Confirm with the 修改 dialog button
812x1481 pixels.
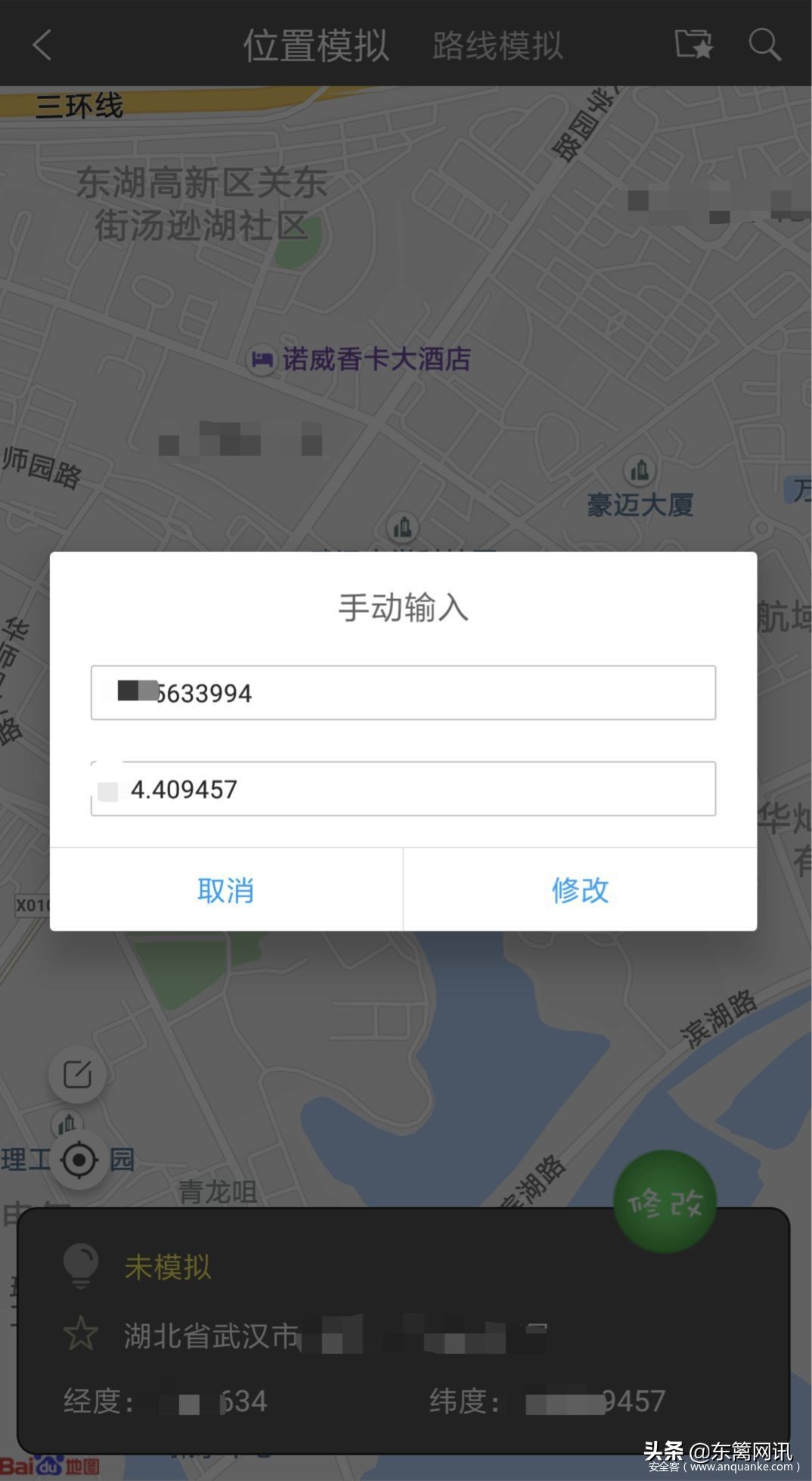tap(578, 891)
